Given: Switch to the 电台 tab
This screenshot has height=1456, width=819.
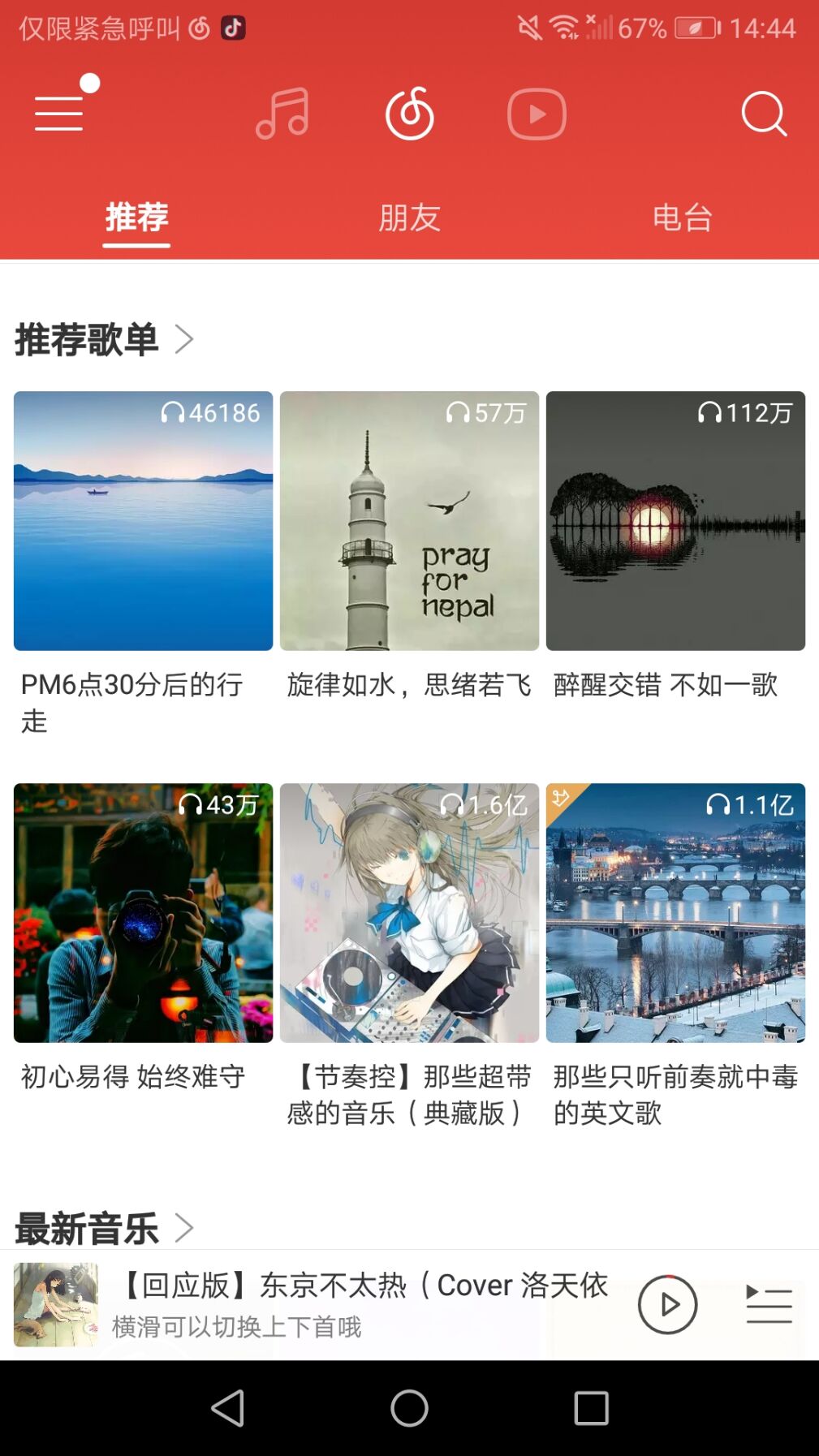Looking at the screenshot, I should [x=682, y=217].
